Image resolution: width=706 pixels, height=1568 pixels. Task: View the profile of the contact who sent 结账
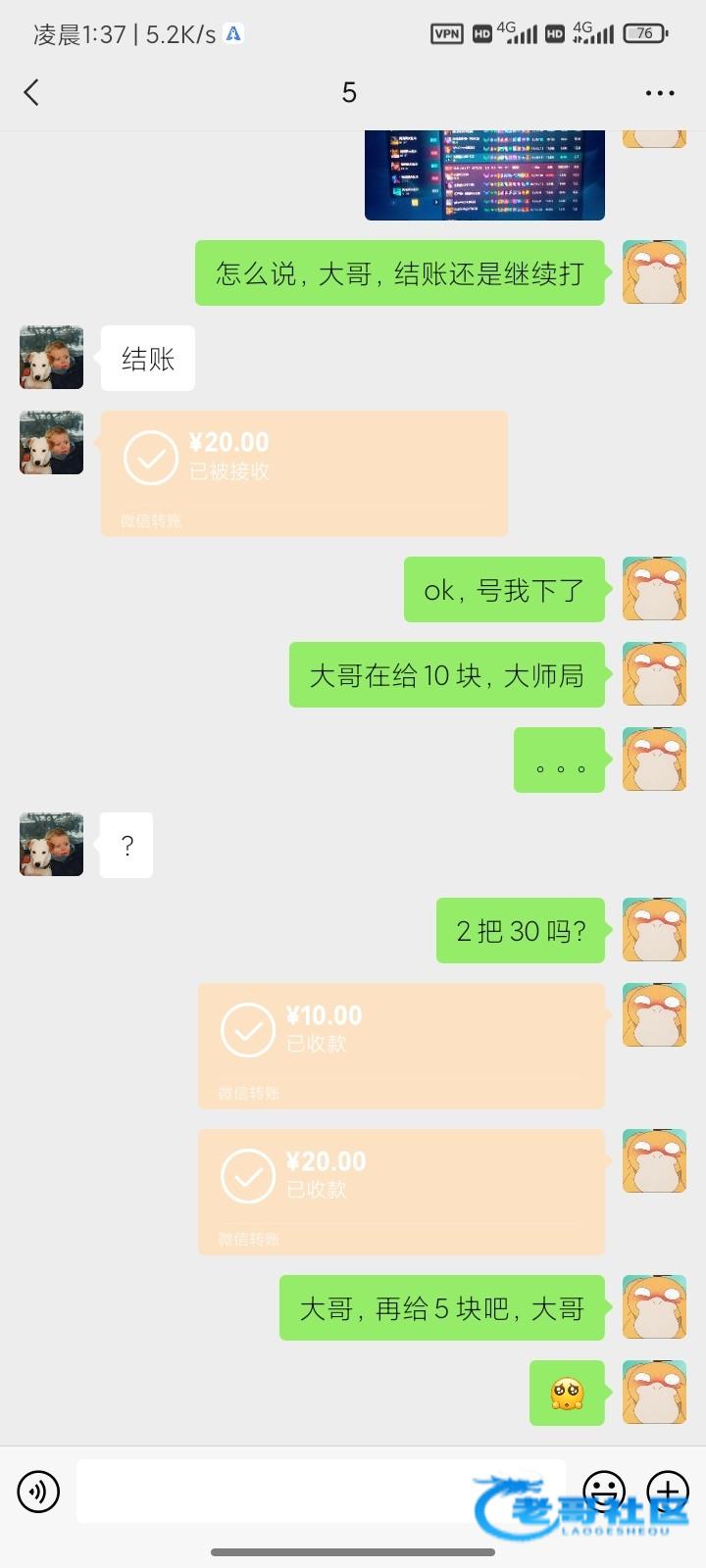[51, 358]
